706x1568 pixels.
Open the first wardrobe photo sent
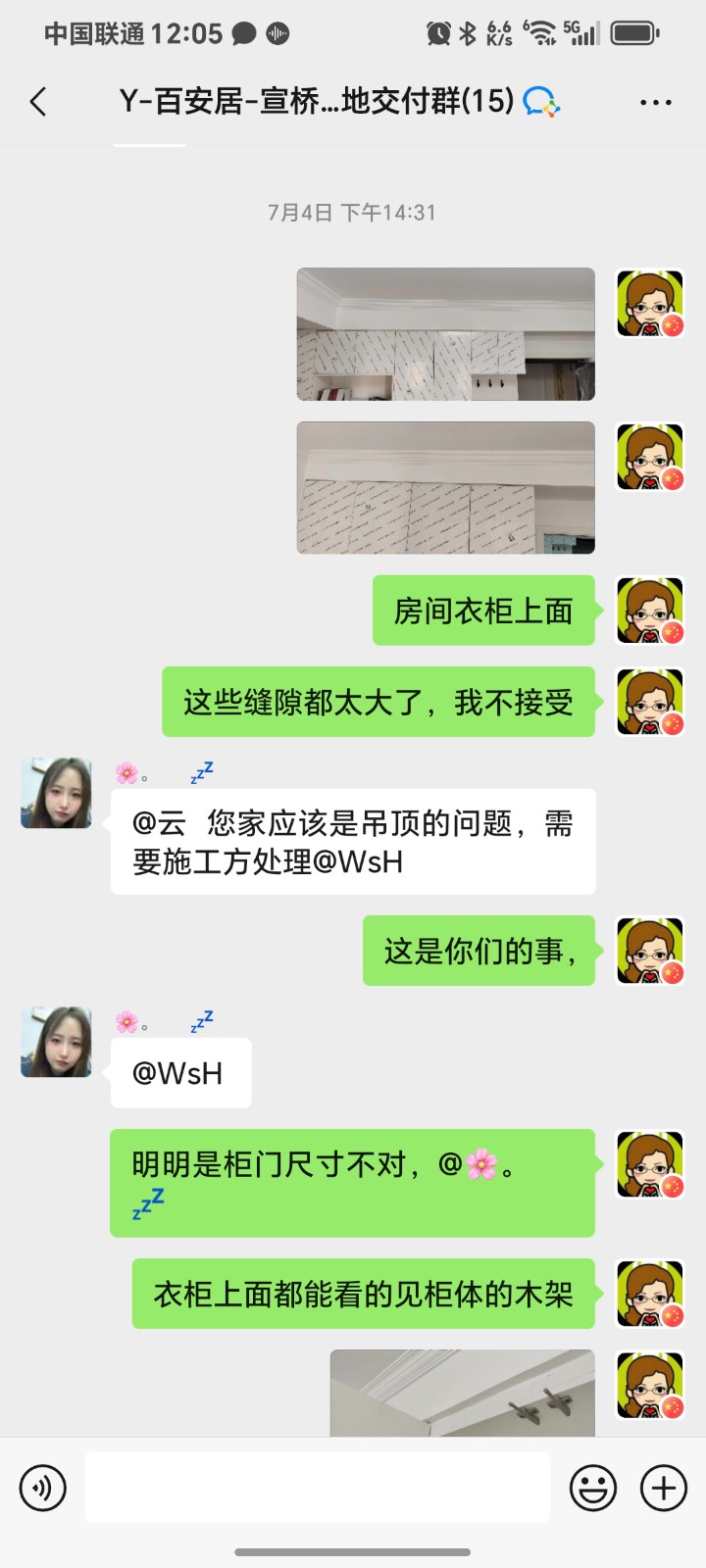pos(445,334)
